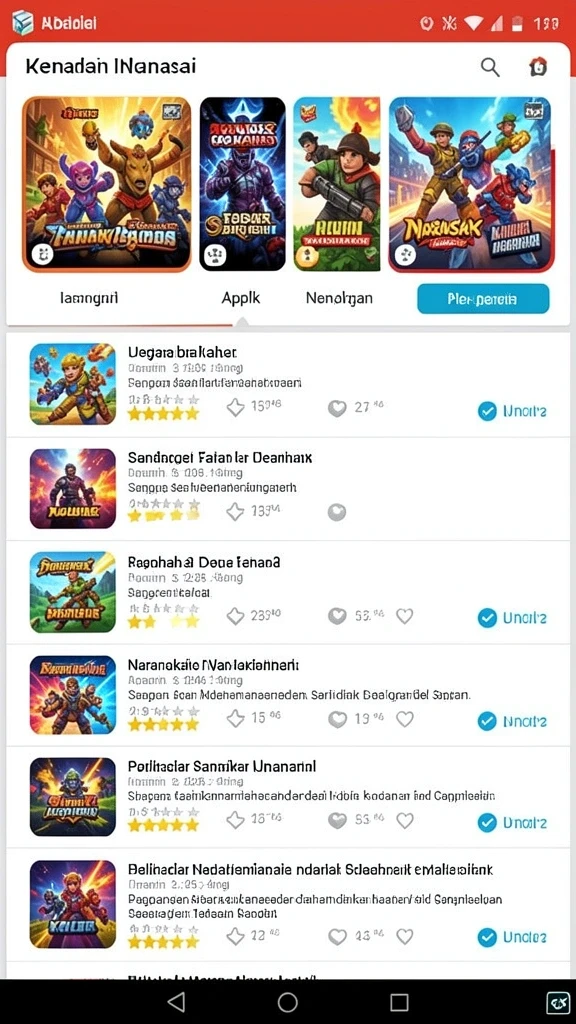Tap the outline heart on Porlihaclar Sanmikar row
576x1024 pixels.
click(x=405, y=821)
